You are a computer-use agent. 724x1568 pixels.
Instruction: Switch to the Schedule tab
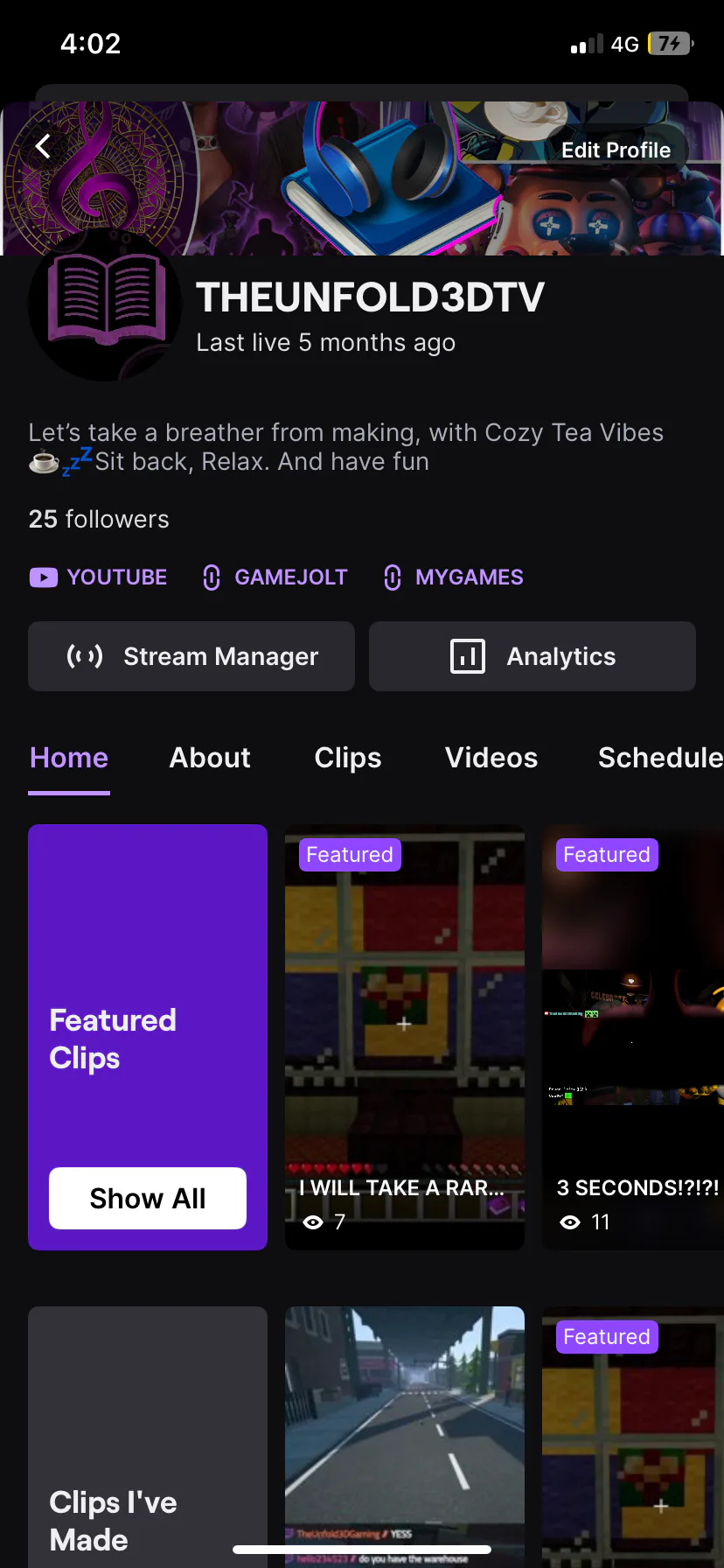click(659, 758)
